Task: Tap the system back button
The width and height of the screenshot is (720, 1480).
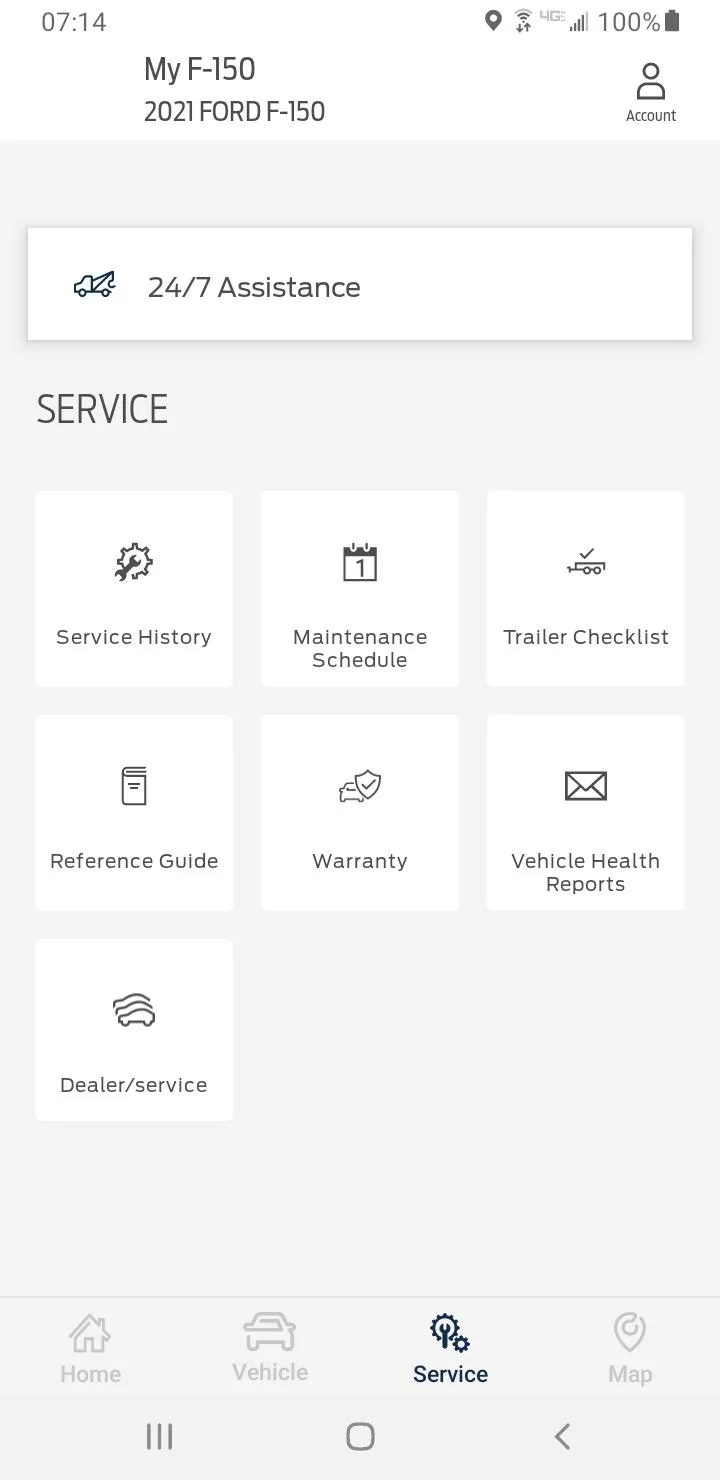Action: click(562, 1437)
